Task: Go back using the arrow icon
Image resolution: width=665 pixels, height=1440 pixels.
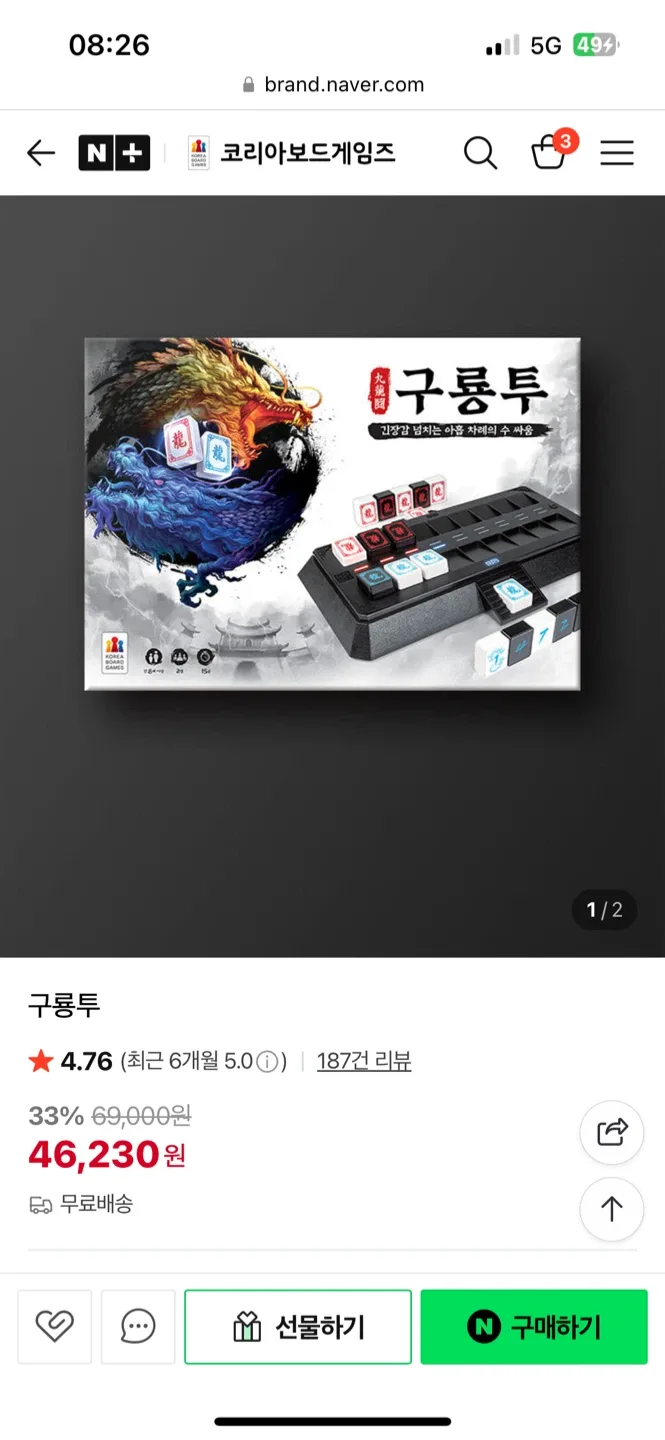Action: point(41,153)
